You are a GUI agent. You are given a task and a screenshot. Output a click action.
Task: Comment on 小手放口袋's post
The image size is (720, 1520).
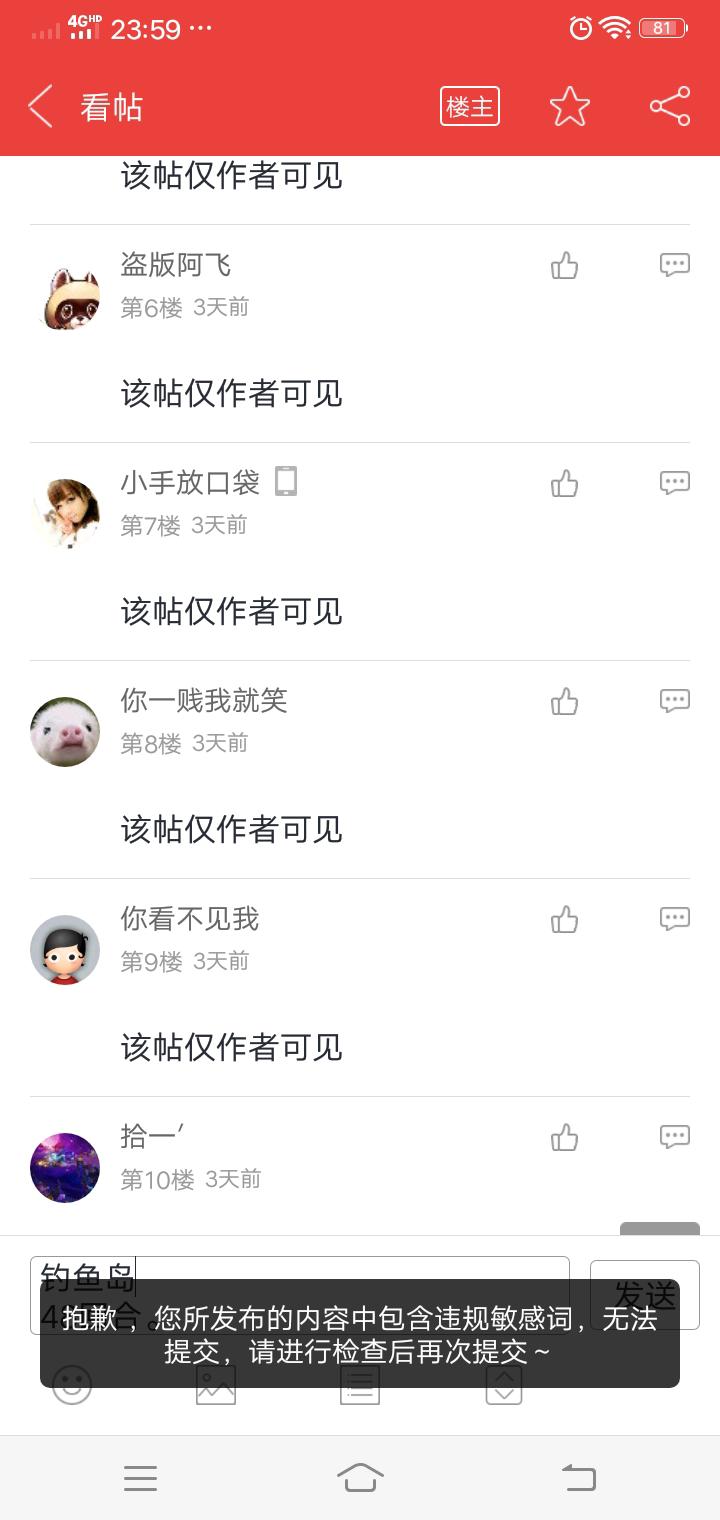(x=675, y=483)
